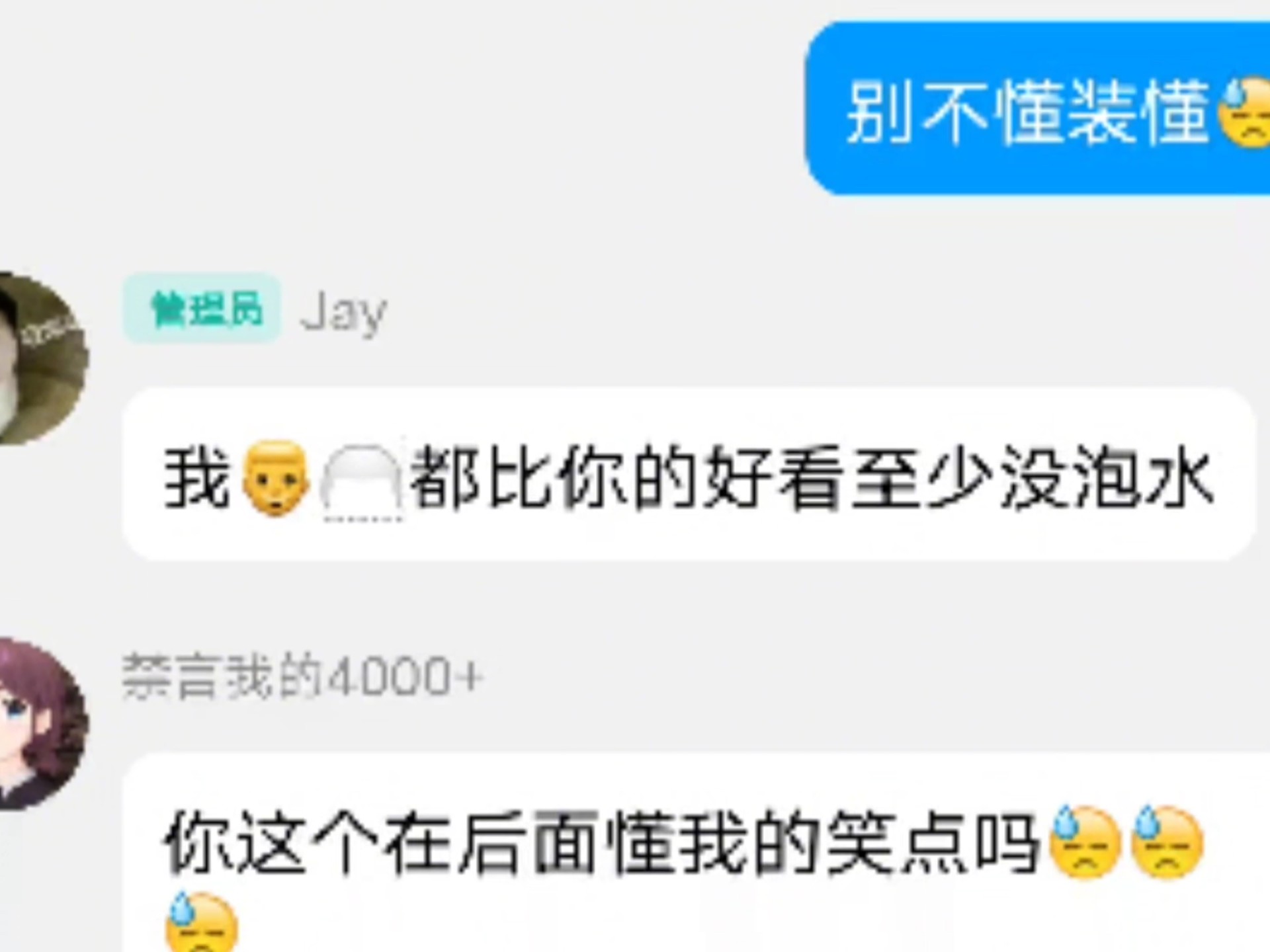1270x952 pixels.
Task: Open avatar of user 禁言我的4000+
Action: (36, 724)
